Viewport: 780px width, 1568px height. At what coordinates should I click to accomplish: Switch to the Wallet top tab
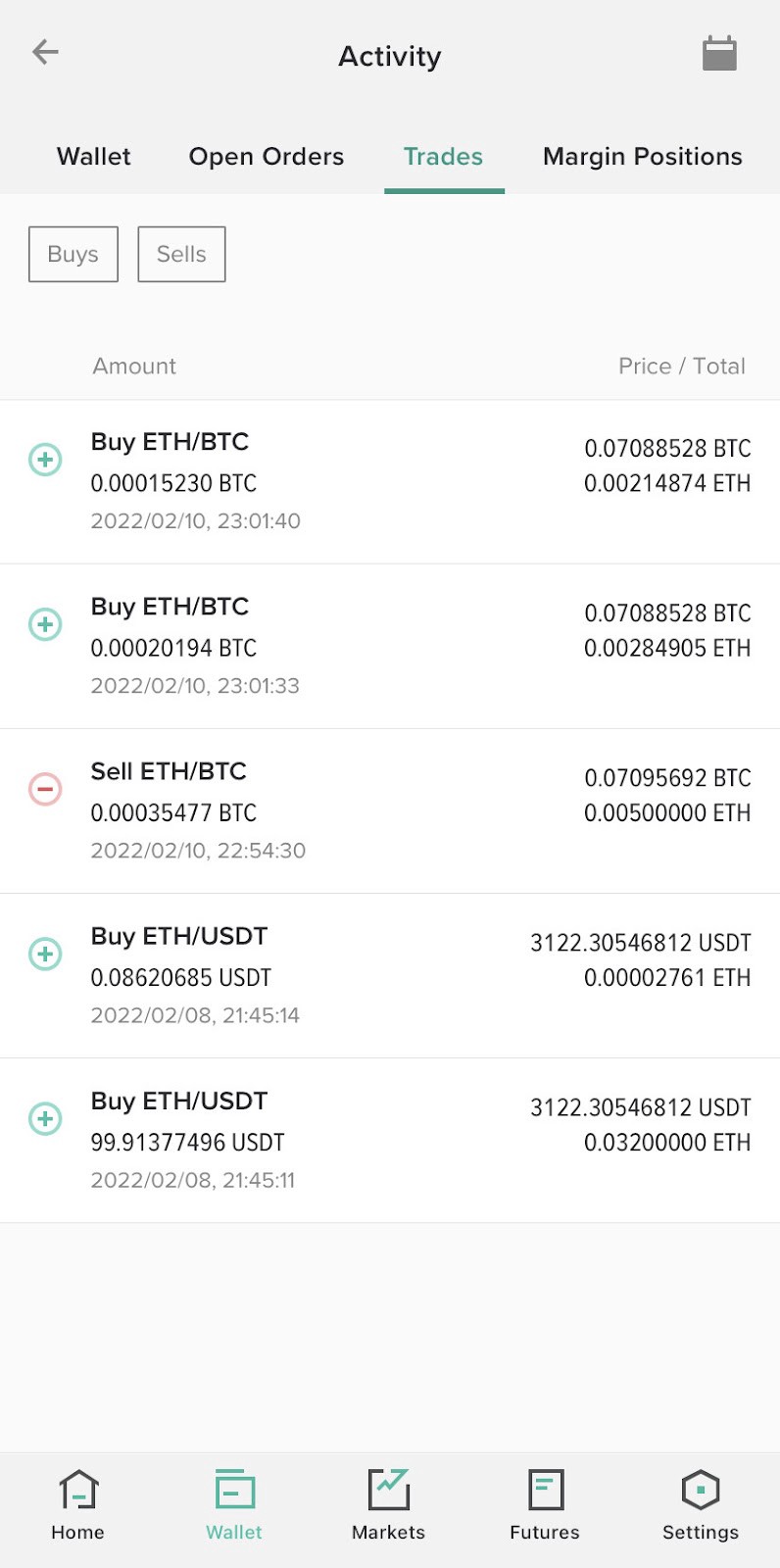(94, 157)
